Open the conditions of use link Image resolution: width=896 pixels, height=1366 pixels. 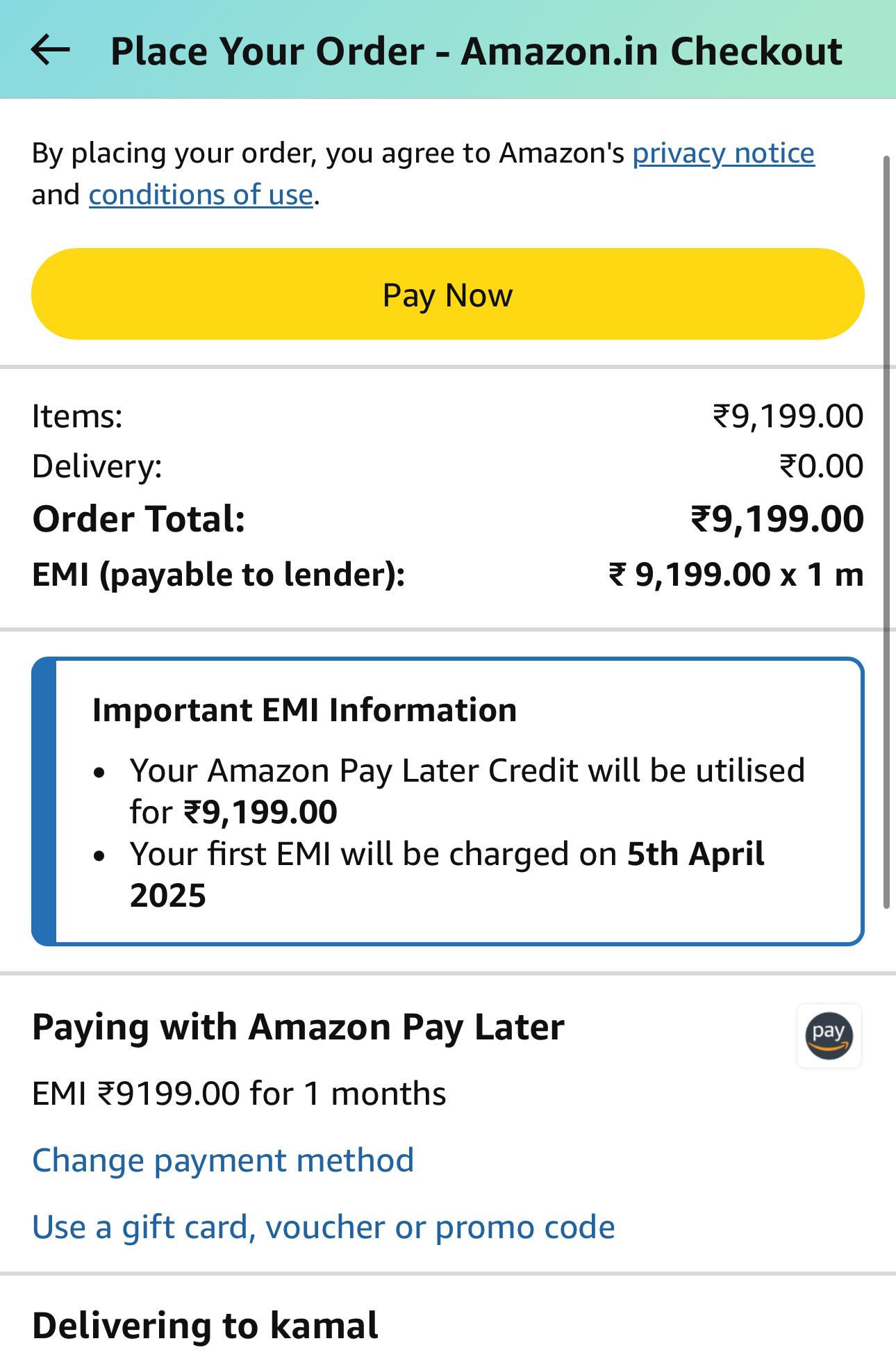201,195
